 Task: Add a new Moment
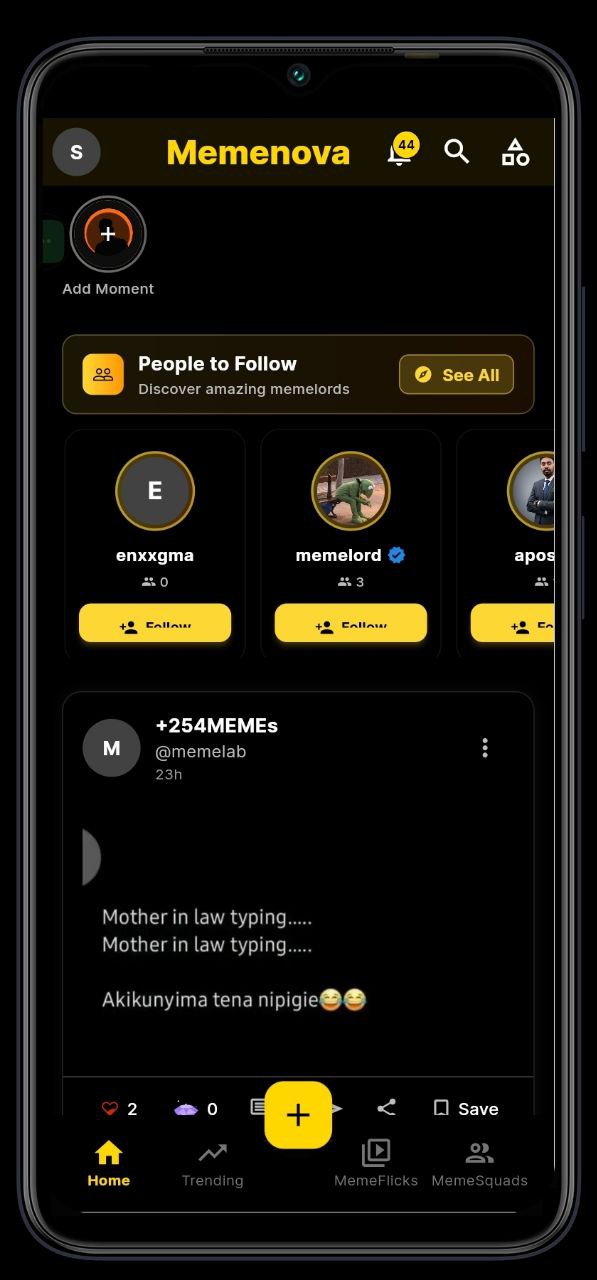108,234
